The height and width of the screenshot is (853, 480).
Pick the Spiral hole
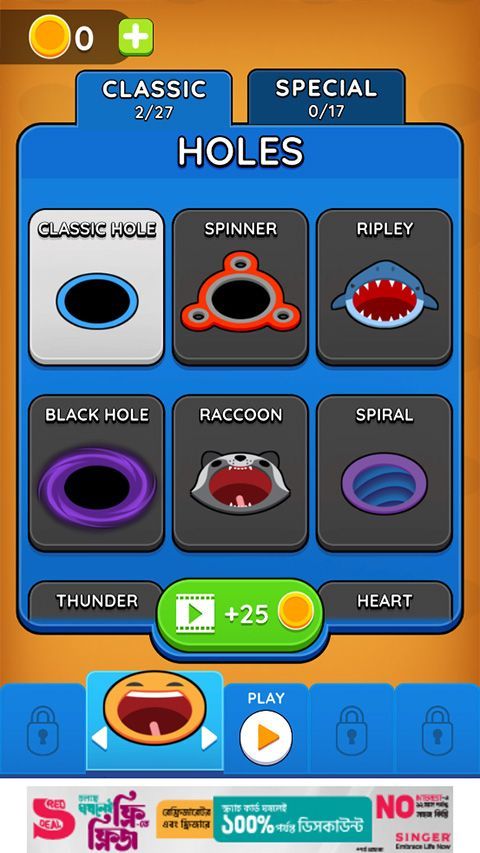pos(384,473)
